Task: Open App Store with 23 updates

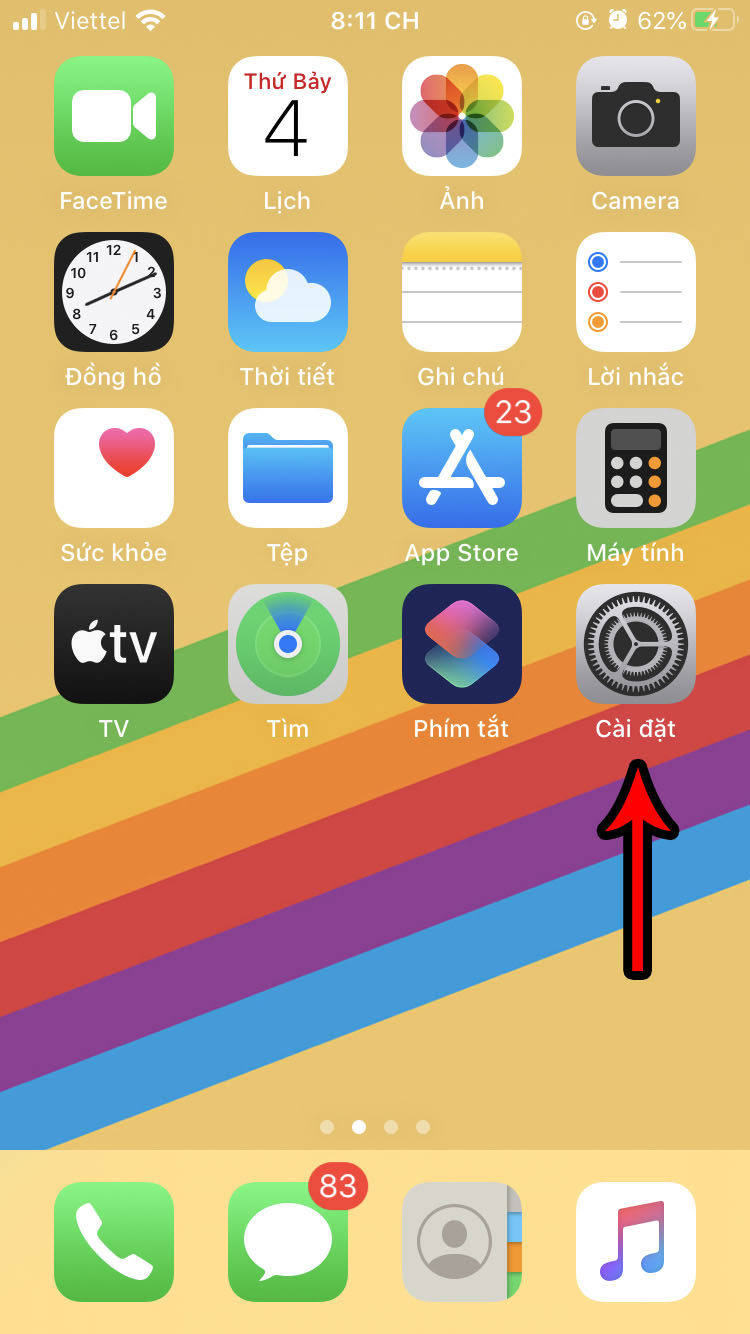Action: tap(462, 468)
